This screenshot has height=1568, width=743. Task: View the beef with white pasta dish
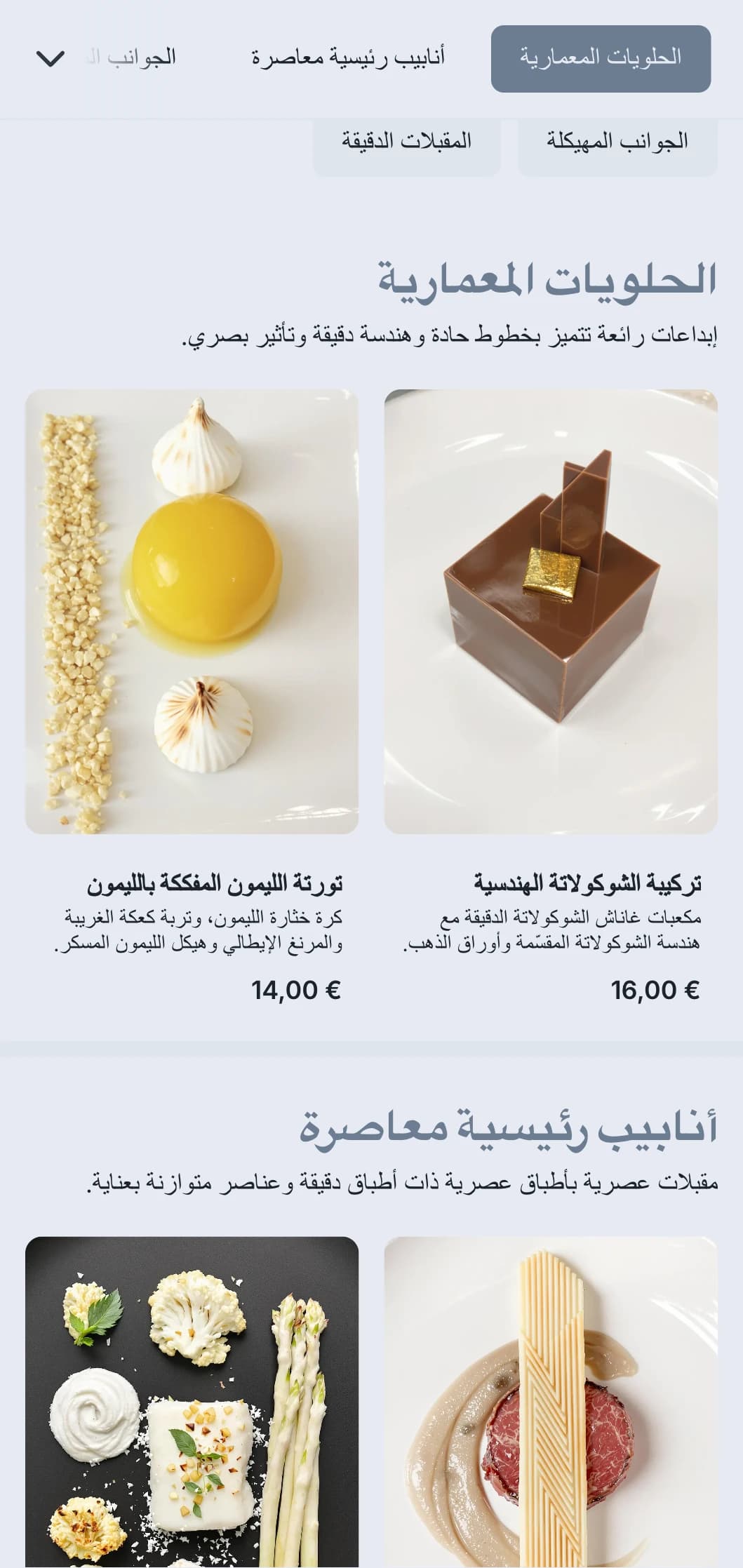pyautogui.click(x=551, y=1403)
